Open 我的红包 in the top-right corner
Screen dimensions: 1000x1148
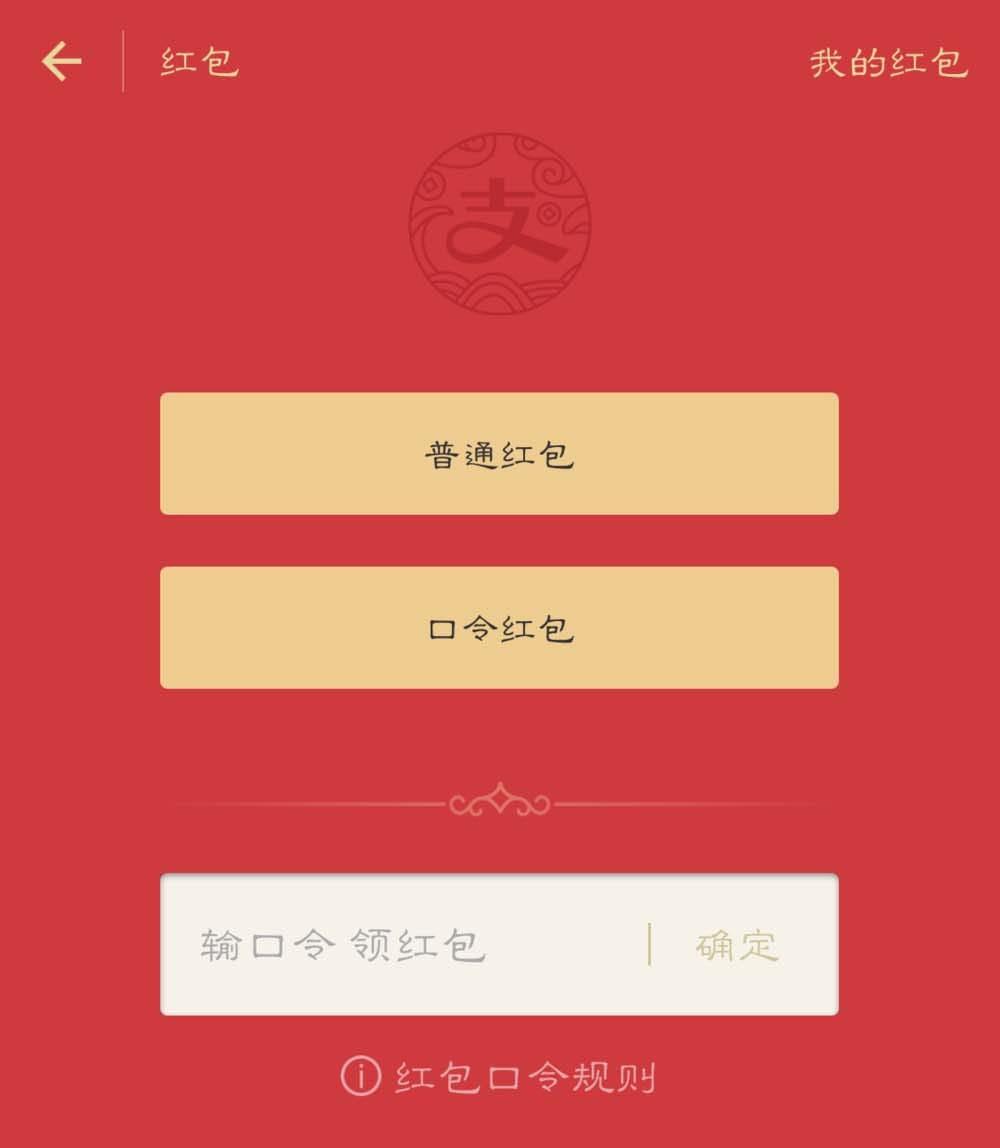pos(888,60)
